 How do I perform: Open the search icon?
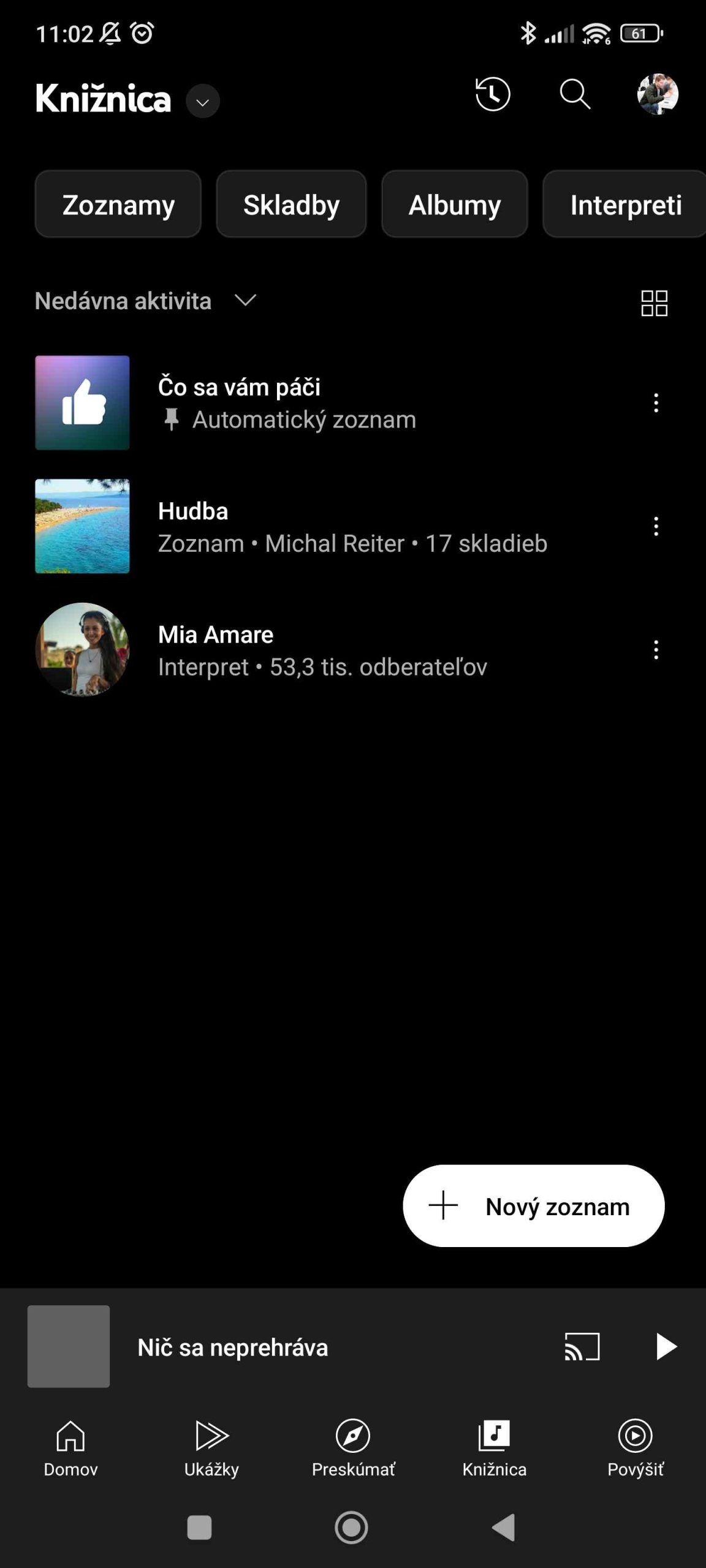tap(575, 94)
